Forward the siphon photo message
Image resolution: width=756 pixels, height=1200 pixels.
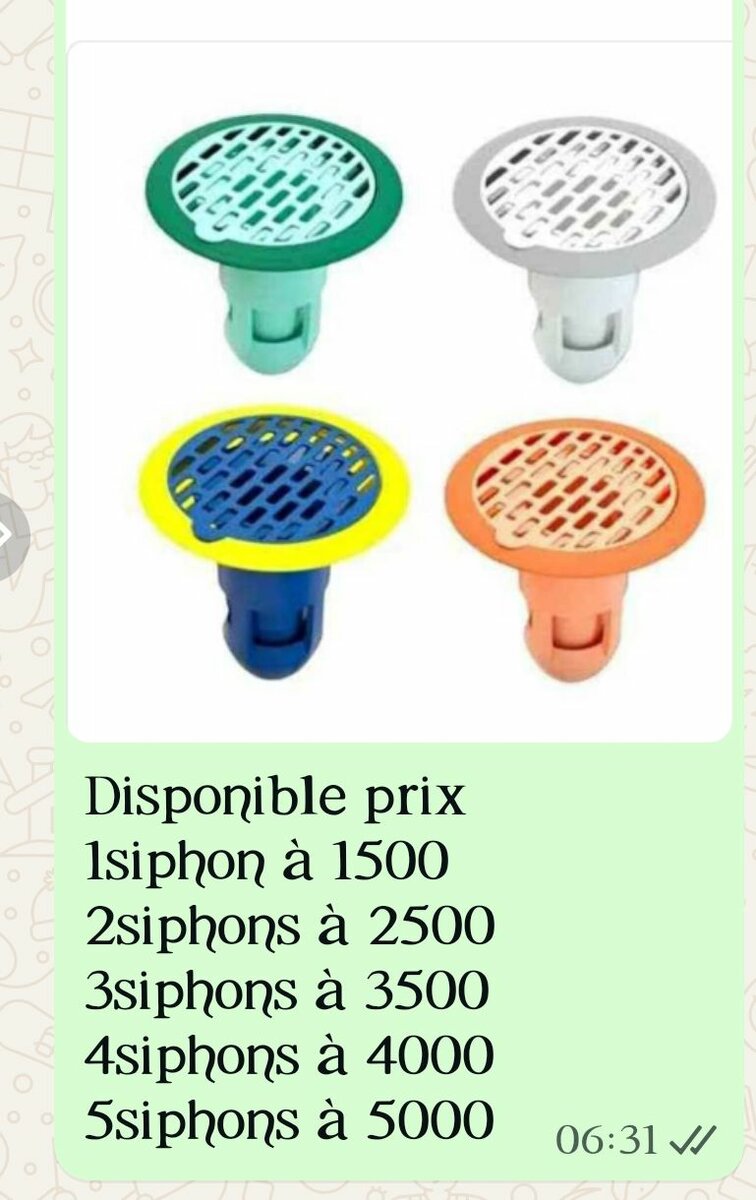click(10, 534)
